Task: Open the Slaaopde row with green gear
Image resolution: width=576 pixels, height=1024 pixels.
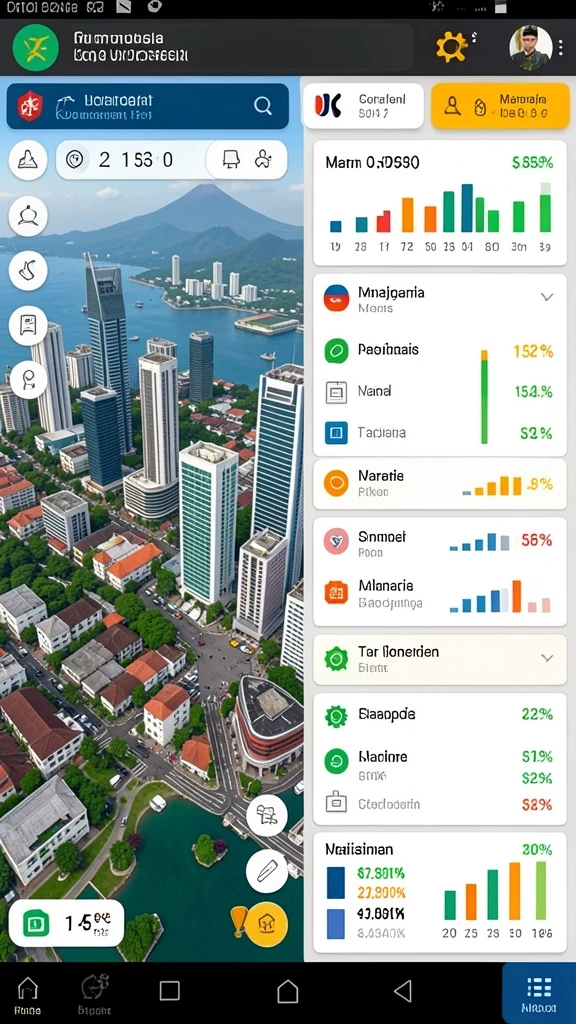Action: (440, 716)
